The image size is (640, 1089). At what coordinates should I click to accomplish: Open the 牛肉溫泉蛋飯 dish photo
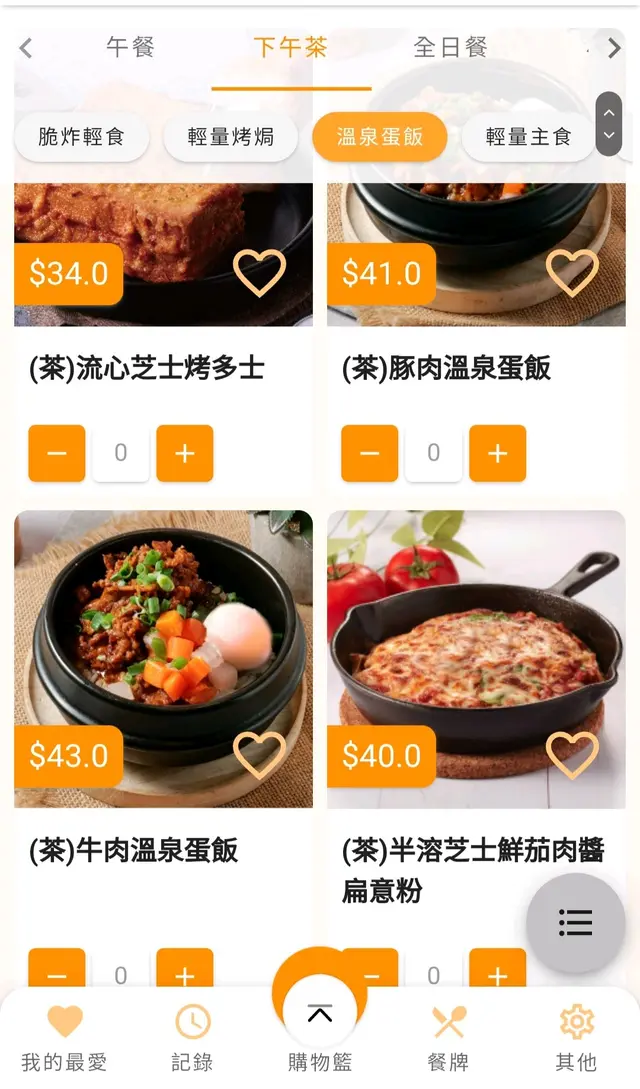(x=163, y=640)
